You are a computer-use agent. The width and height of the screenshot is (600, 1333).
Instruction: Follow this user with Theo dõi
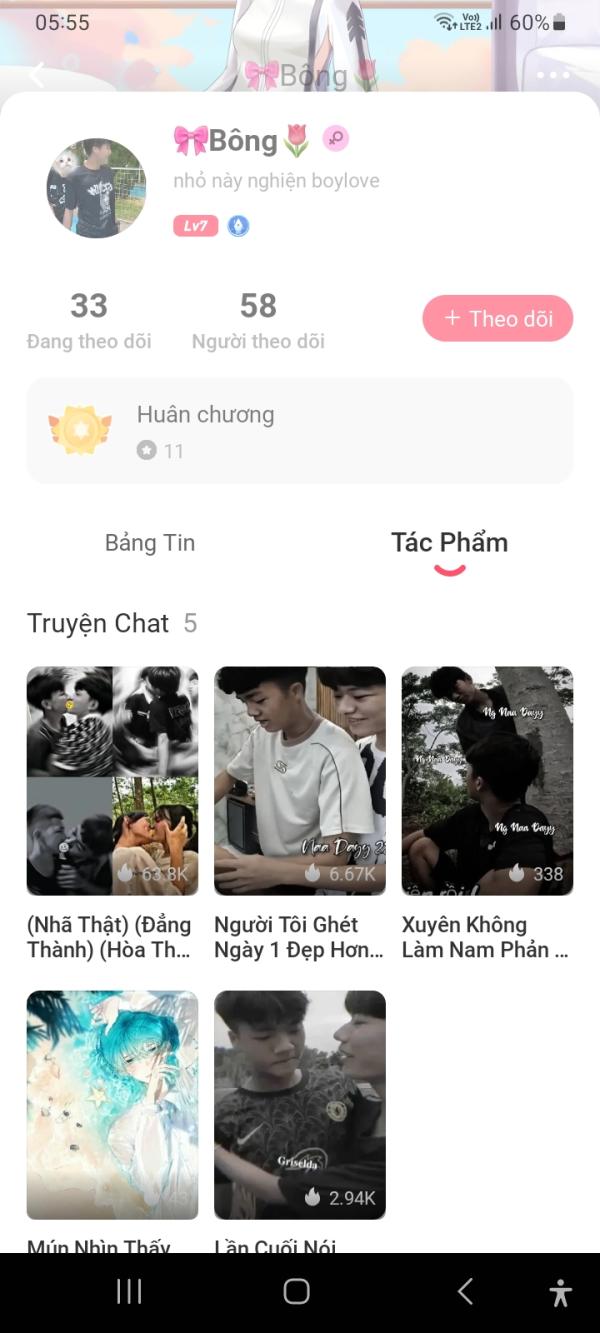pos(498,319)
